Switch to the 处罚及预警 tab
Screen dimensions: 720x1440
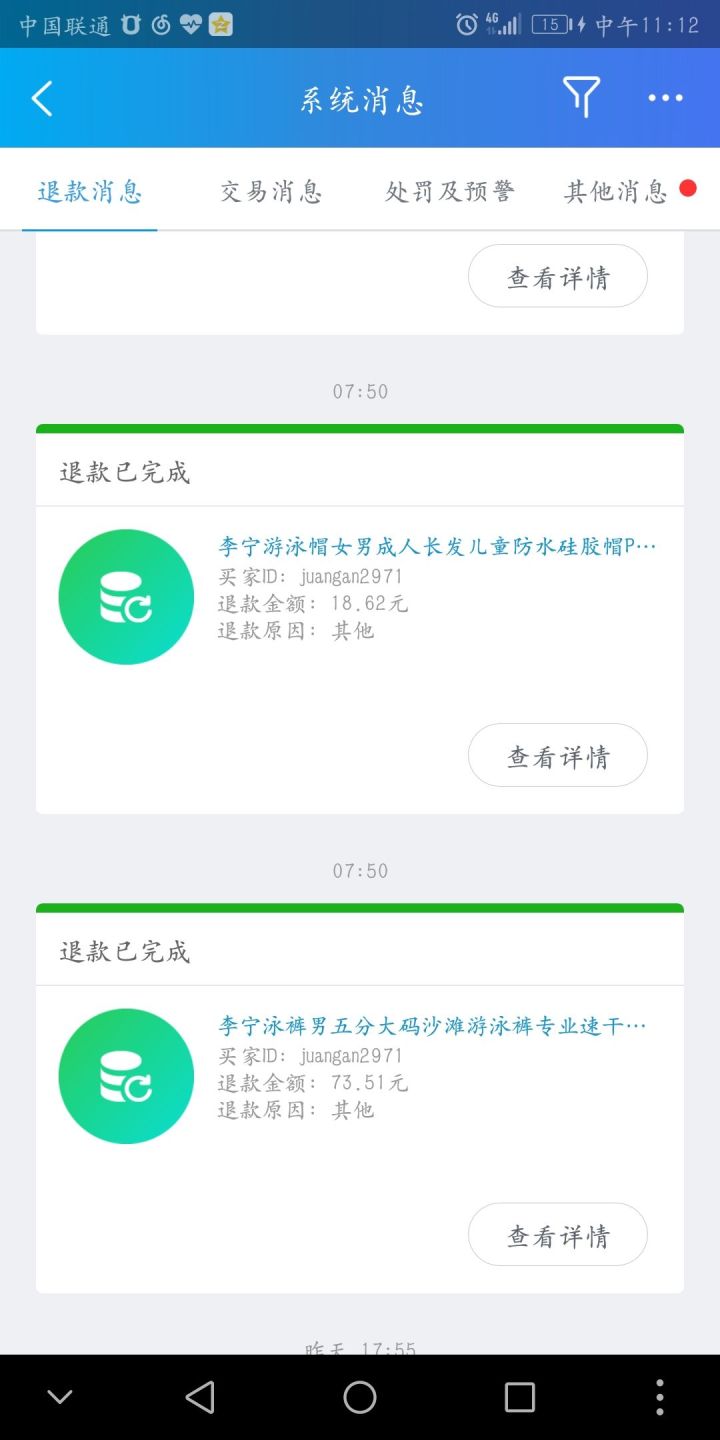click(x=450, y=191)
